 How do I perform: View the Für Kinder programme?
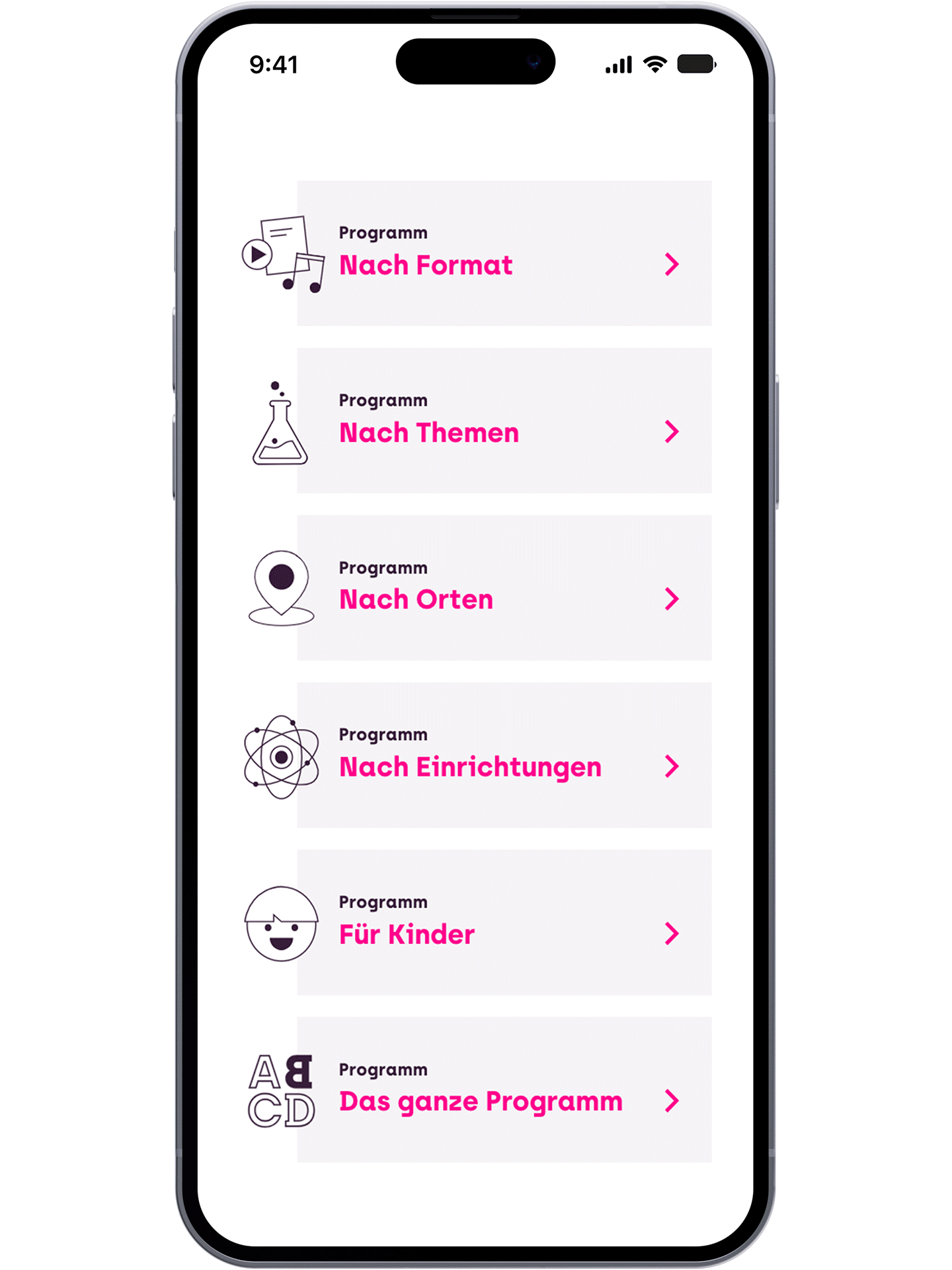[x=504, y=923]
